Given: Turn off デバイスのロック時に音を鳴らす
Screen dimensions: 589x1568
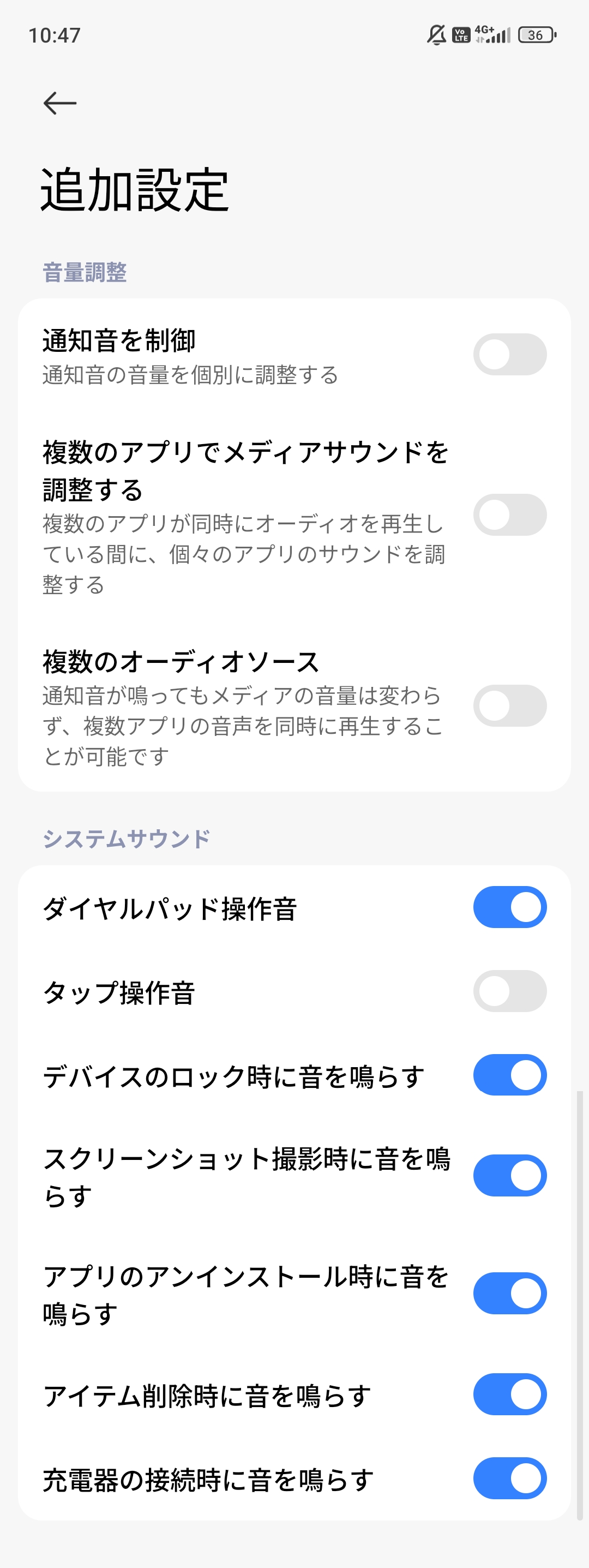Looking at the screenshot, I should 510,1075.
